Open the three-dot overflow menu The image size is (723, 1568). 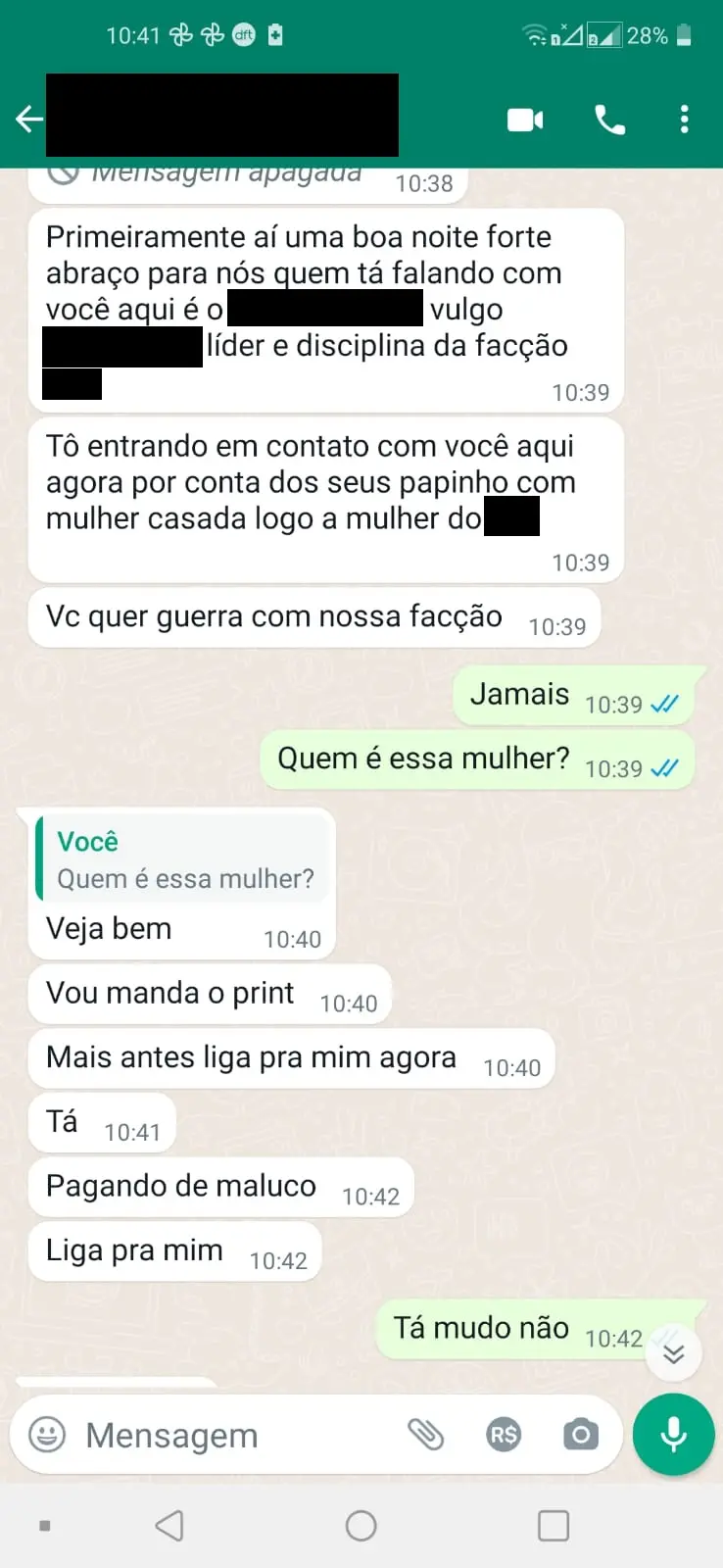click(683, 119)
